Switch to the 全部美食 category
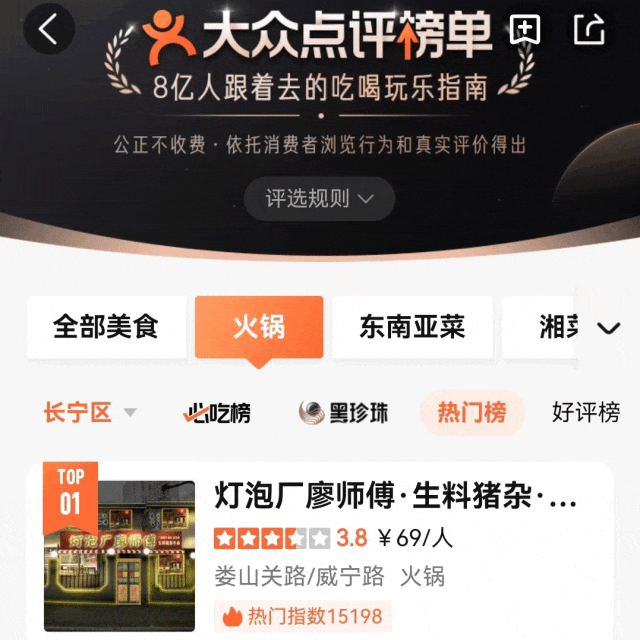This screenshot has width=640, height=640. (x=106, y=327)
